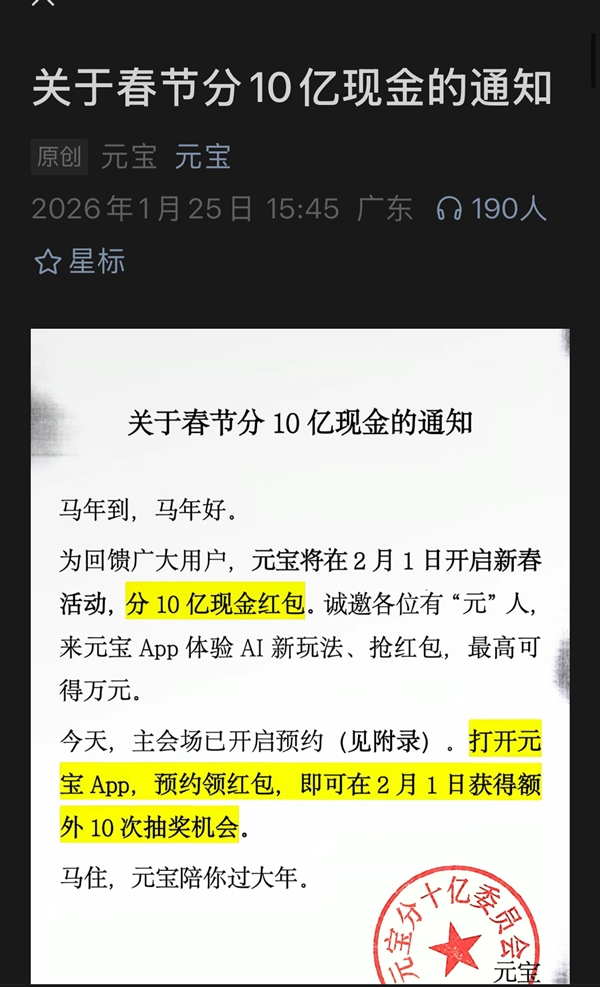Star this account with 星标
The width and height of the screenshot is (600, 987).
[x=80, y=262]
